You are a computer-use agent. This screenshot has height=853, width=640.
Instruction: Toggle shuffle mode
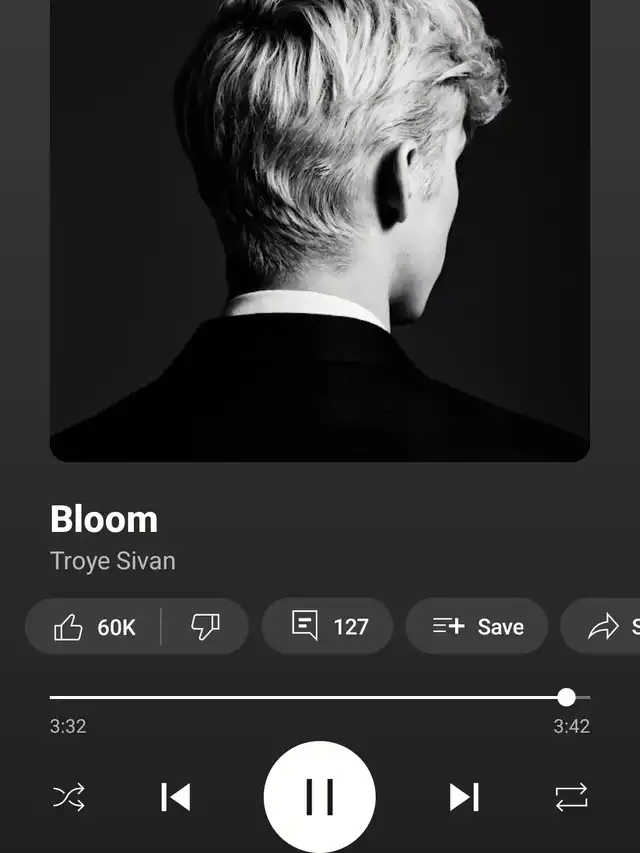69,797
